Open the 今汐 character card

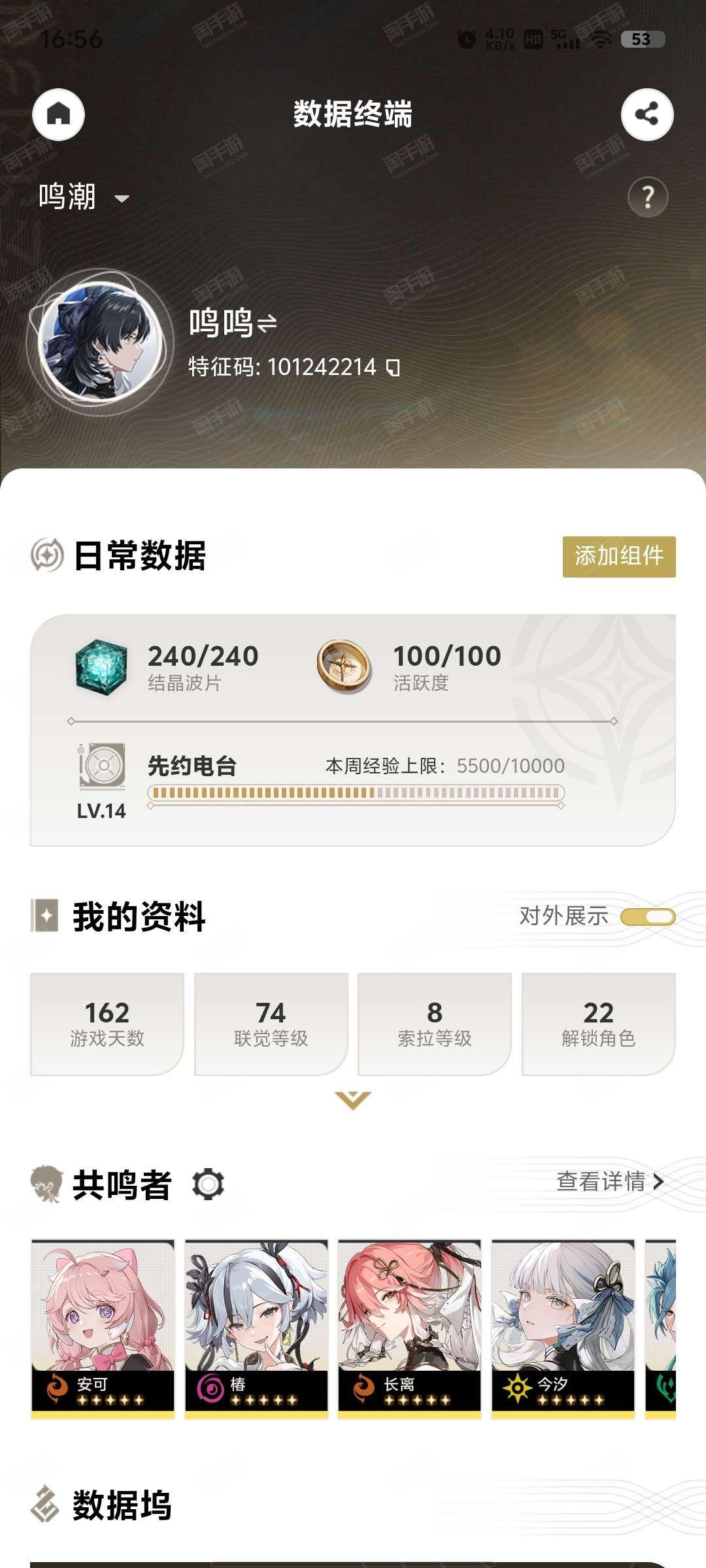563,1329
